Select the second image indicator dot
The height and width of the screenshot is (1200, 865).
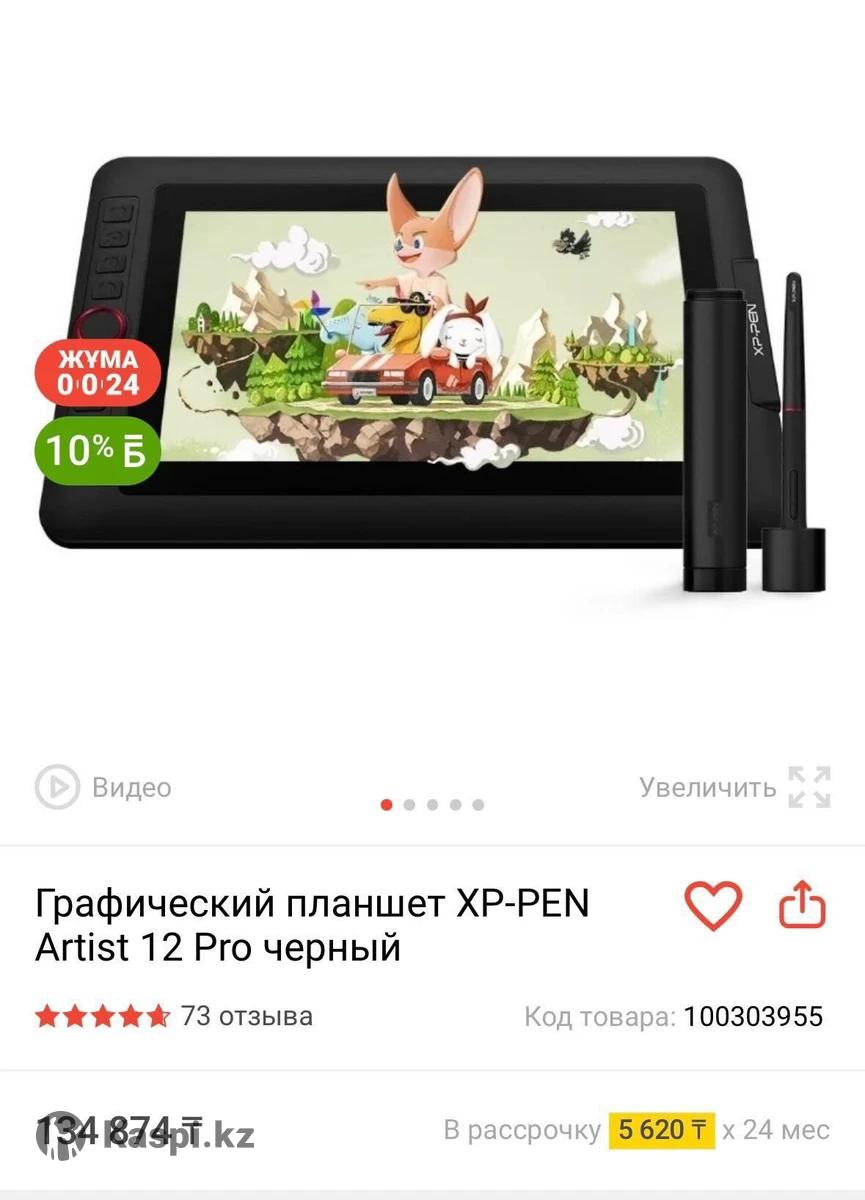[409, 805]
